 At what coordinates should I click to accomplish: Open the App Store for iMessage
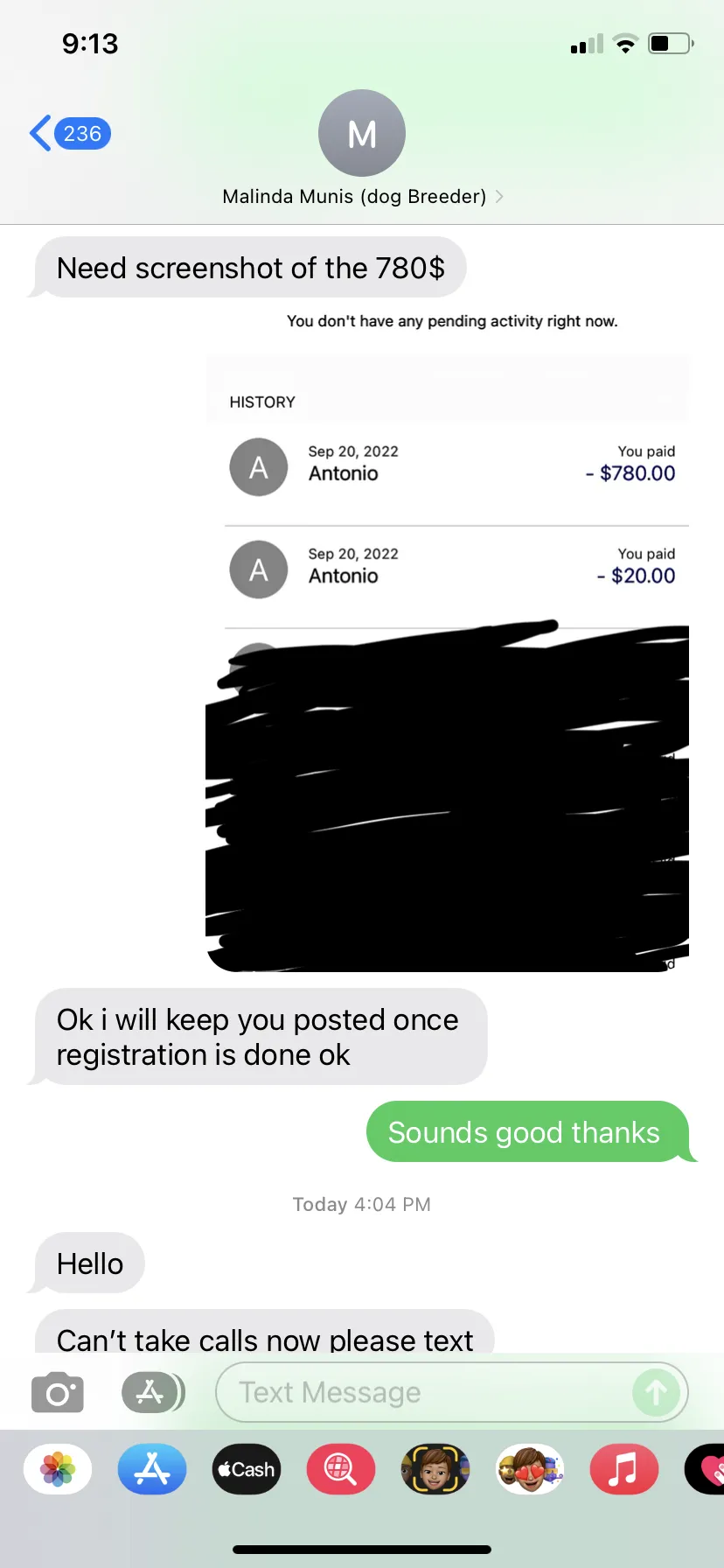tap(152, 1469)
